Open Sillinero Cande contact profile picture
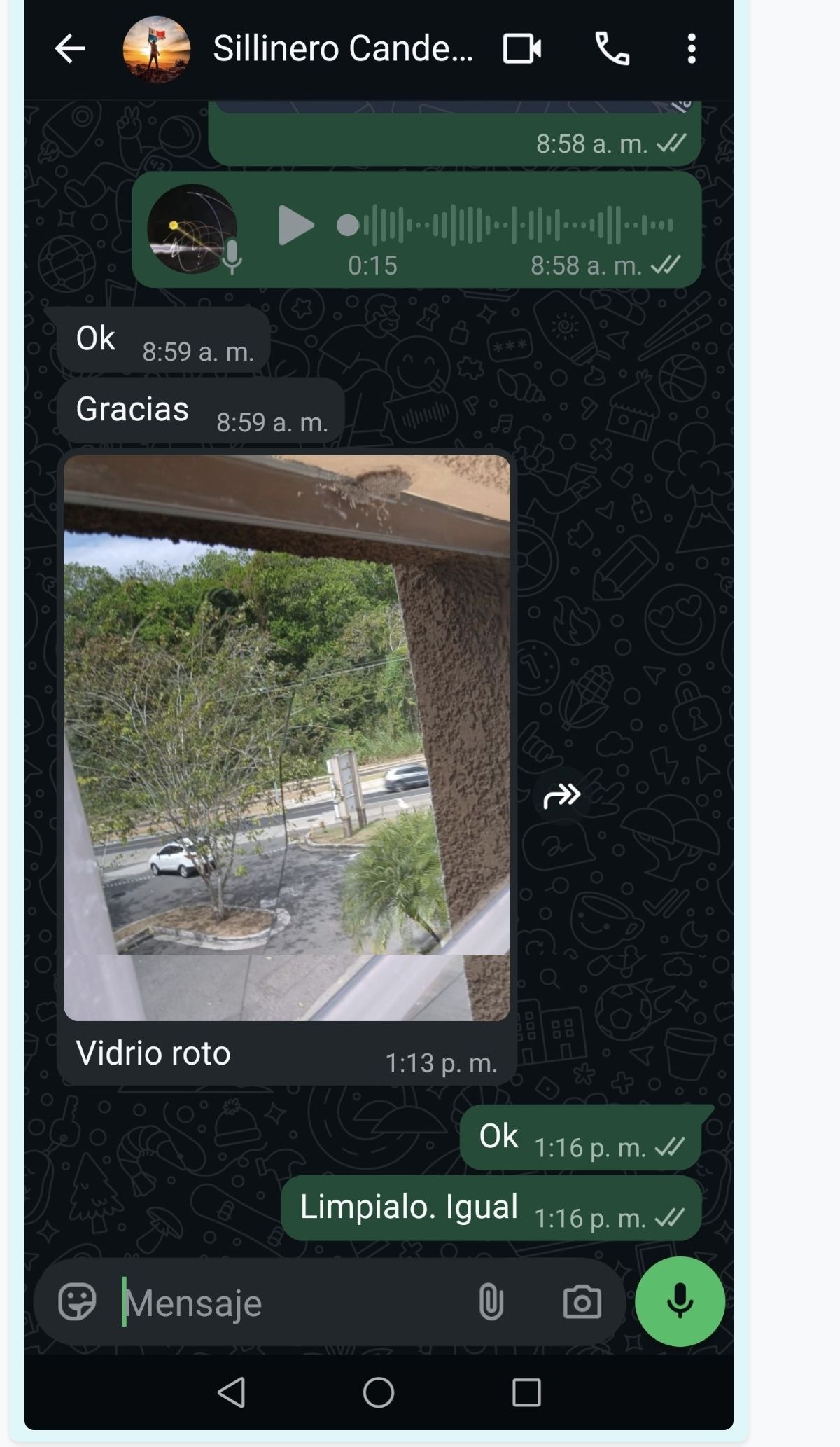 tap(156, 49)
